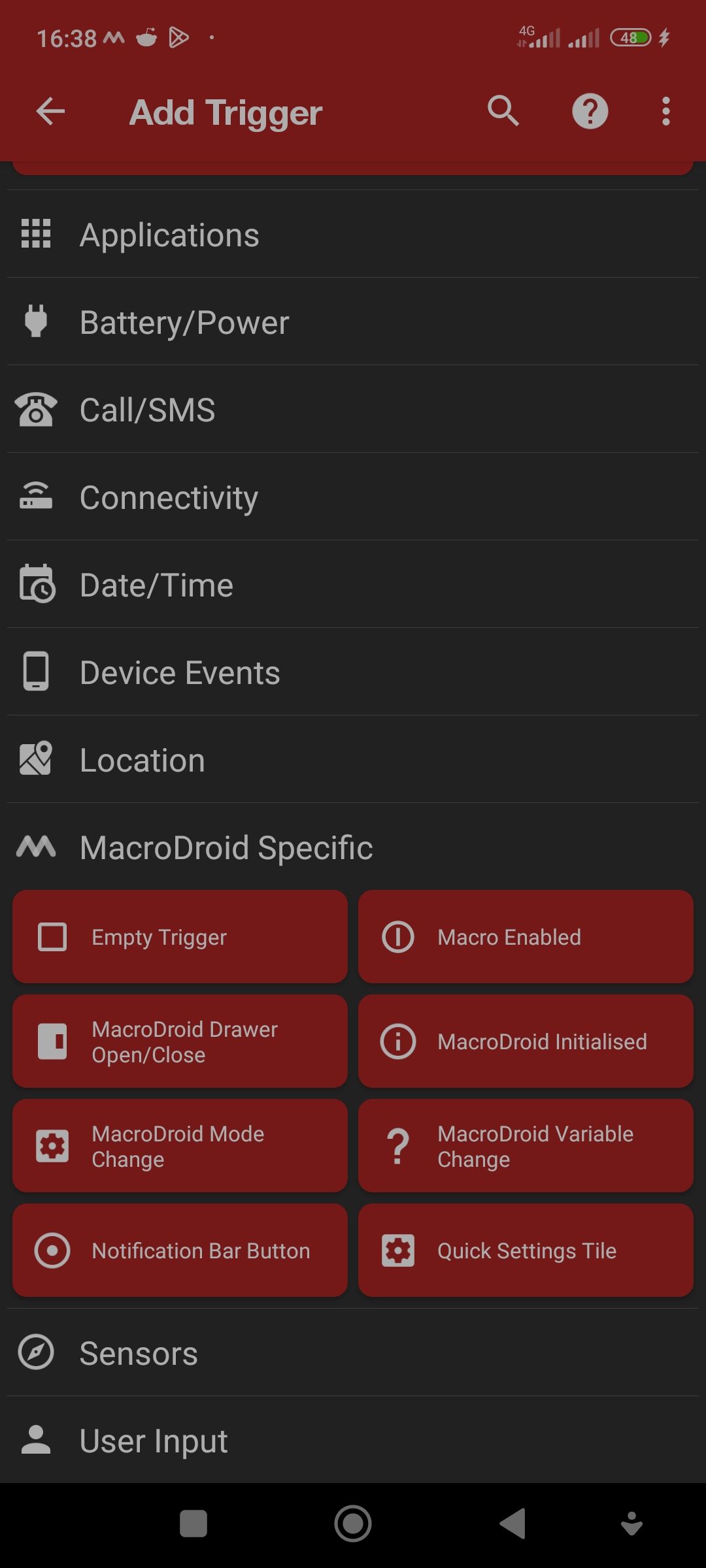
Task: Tap the Battery/Power plug icon
Action: coord(36,321)
